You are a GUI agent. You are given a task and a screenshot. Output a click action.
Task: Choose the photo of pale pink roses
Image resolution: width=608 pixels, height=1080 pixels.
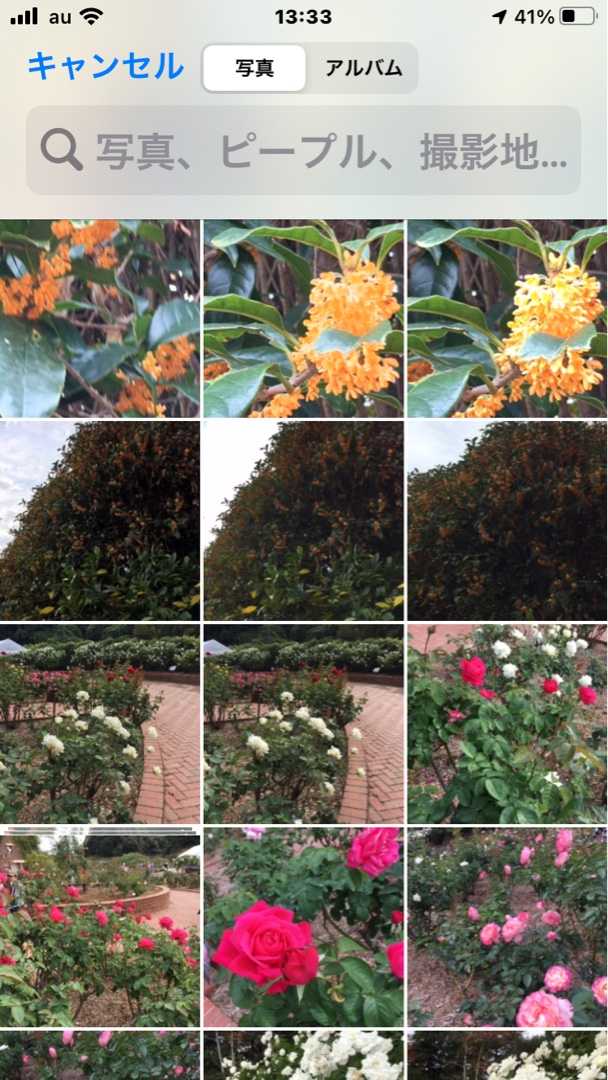[507, 926]
